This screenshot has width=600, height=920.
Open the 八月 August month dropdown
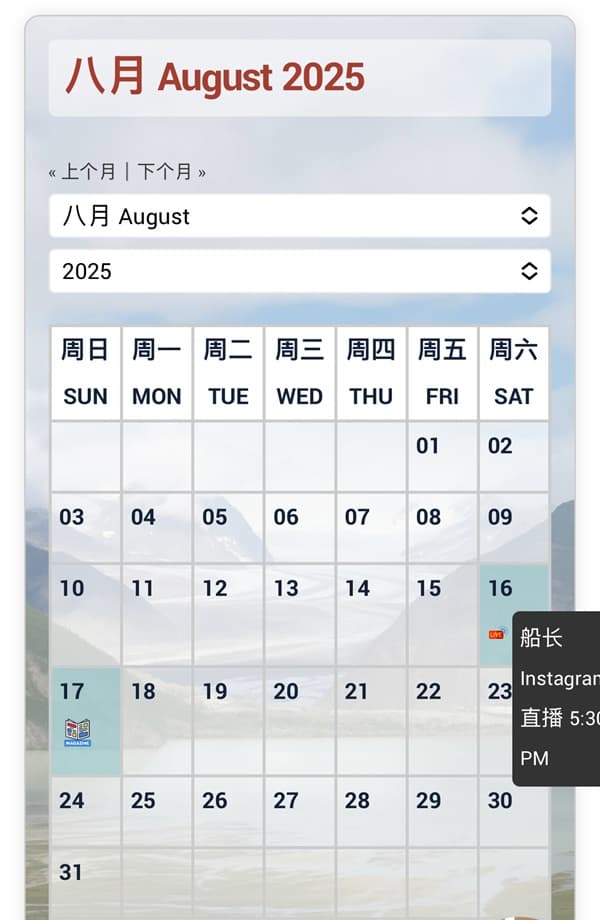coord(299,216)
